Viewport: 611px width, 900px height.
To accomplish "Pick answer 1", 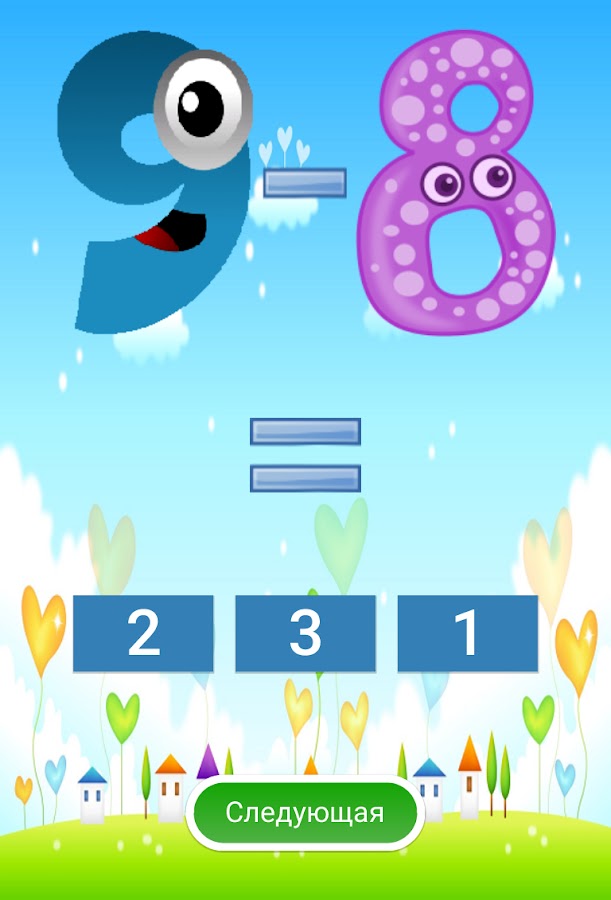I will (x=467, y=633).
